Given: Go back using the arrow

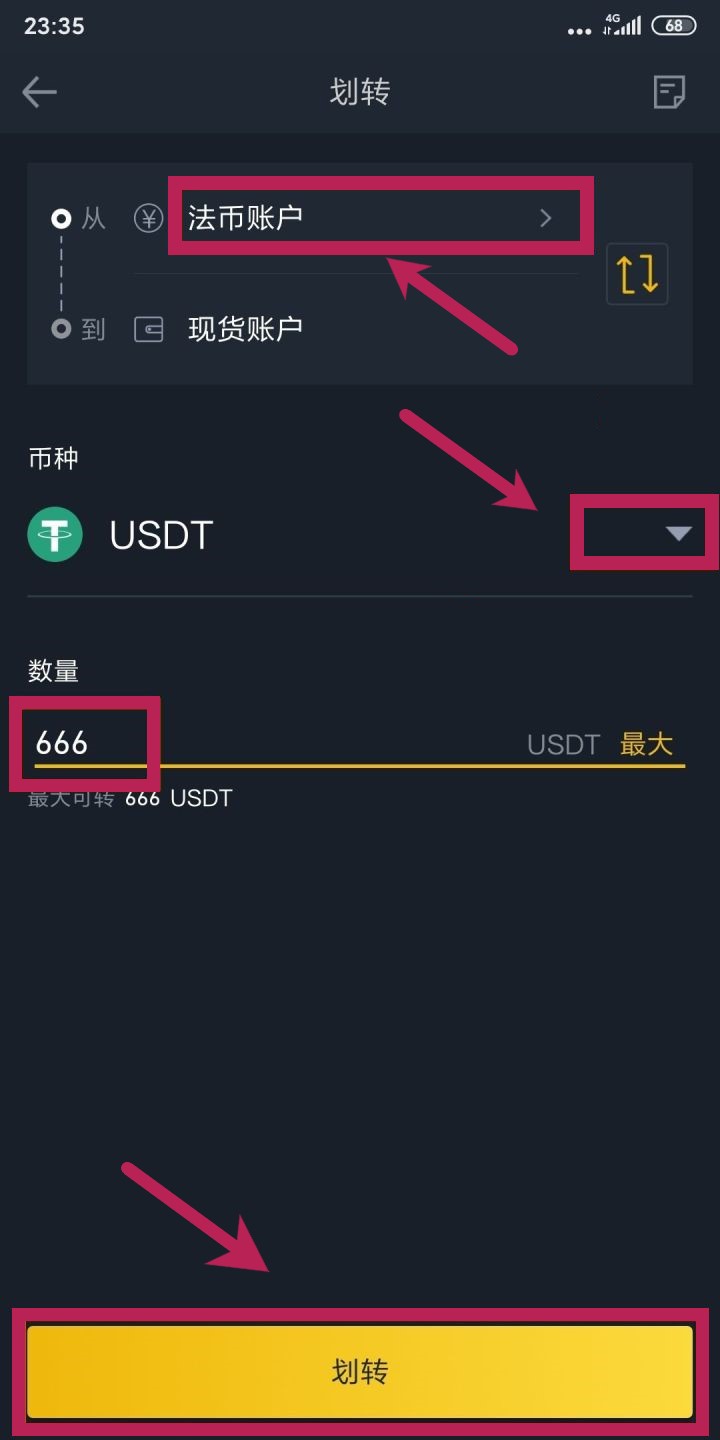Looking at the screenshot, I should 40,92.
